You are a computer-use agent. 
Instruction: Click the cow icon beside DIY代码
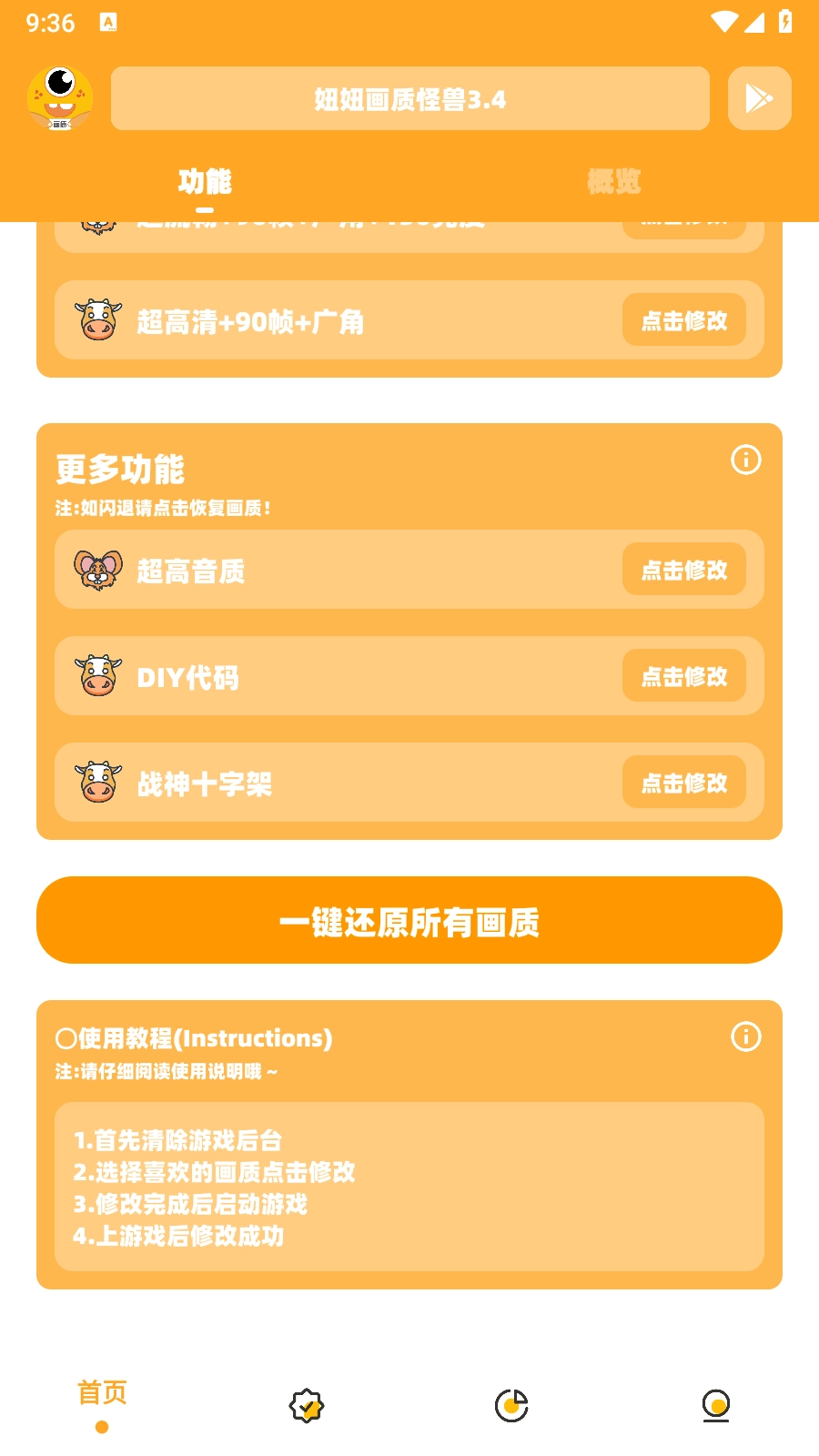(98, 676)
